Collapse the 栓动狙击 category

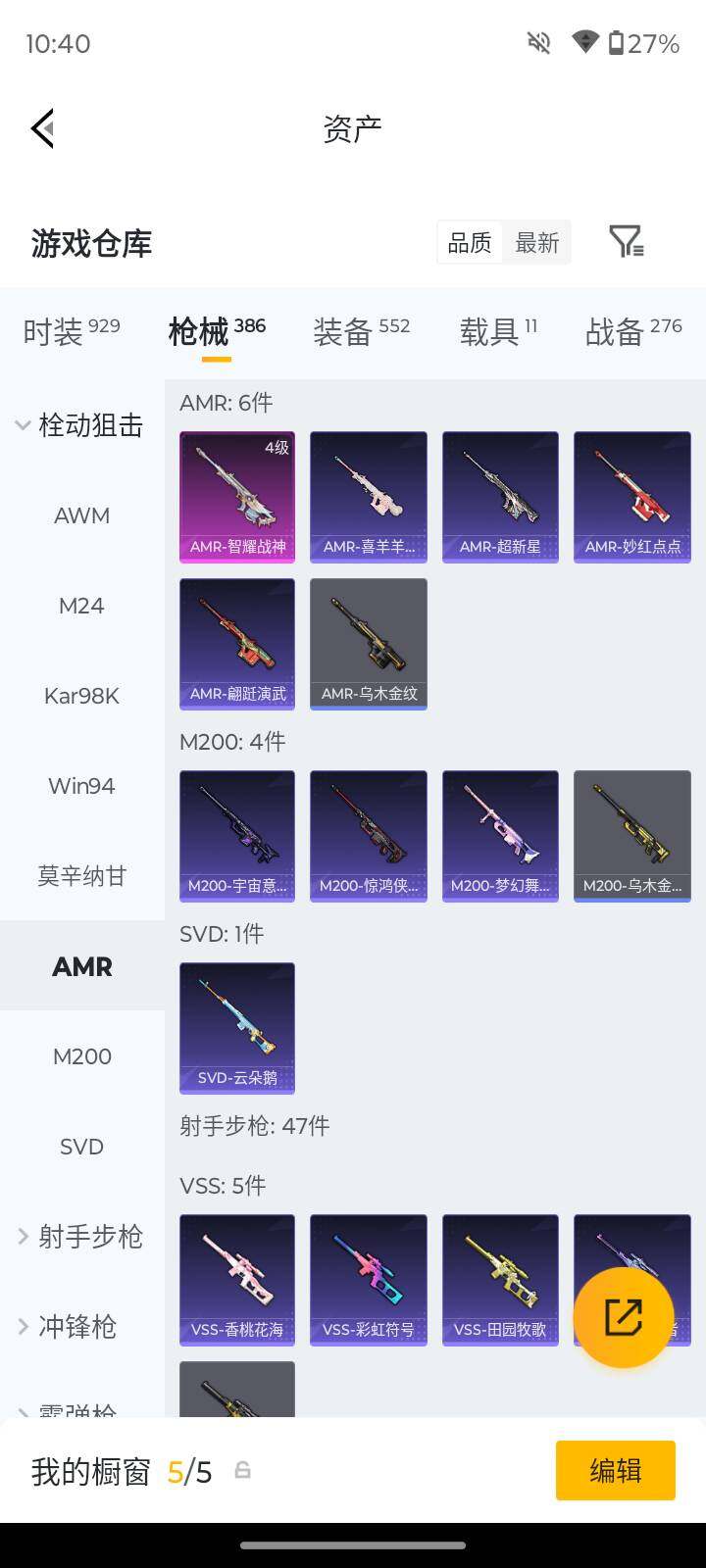pyautogui.click(x=80, y=425)
